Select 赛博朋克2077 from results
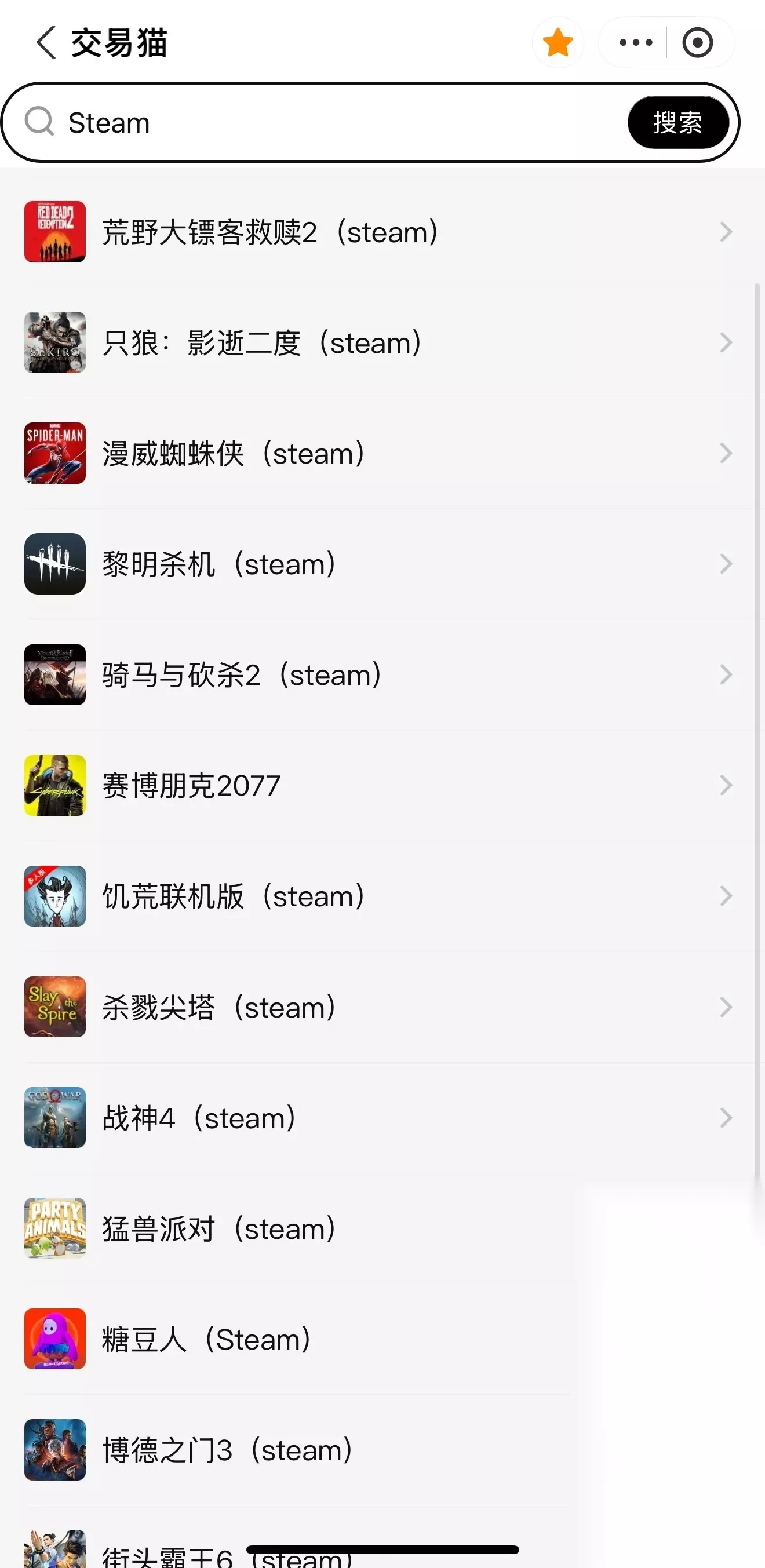The height and width of the screenshot is (1568, 765). pyautogui.click(x=382, y=786)
